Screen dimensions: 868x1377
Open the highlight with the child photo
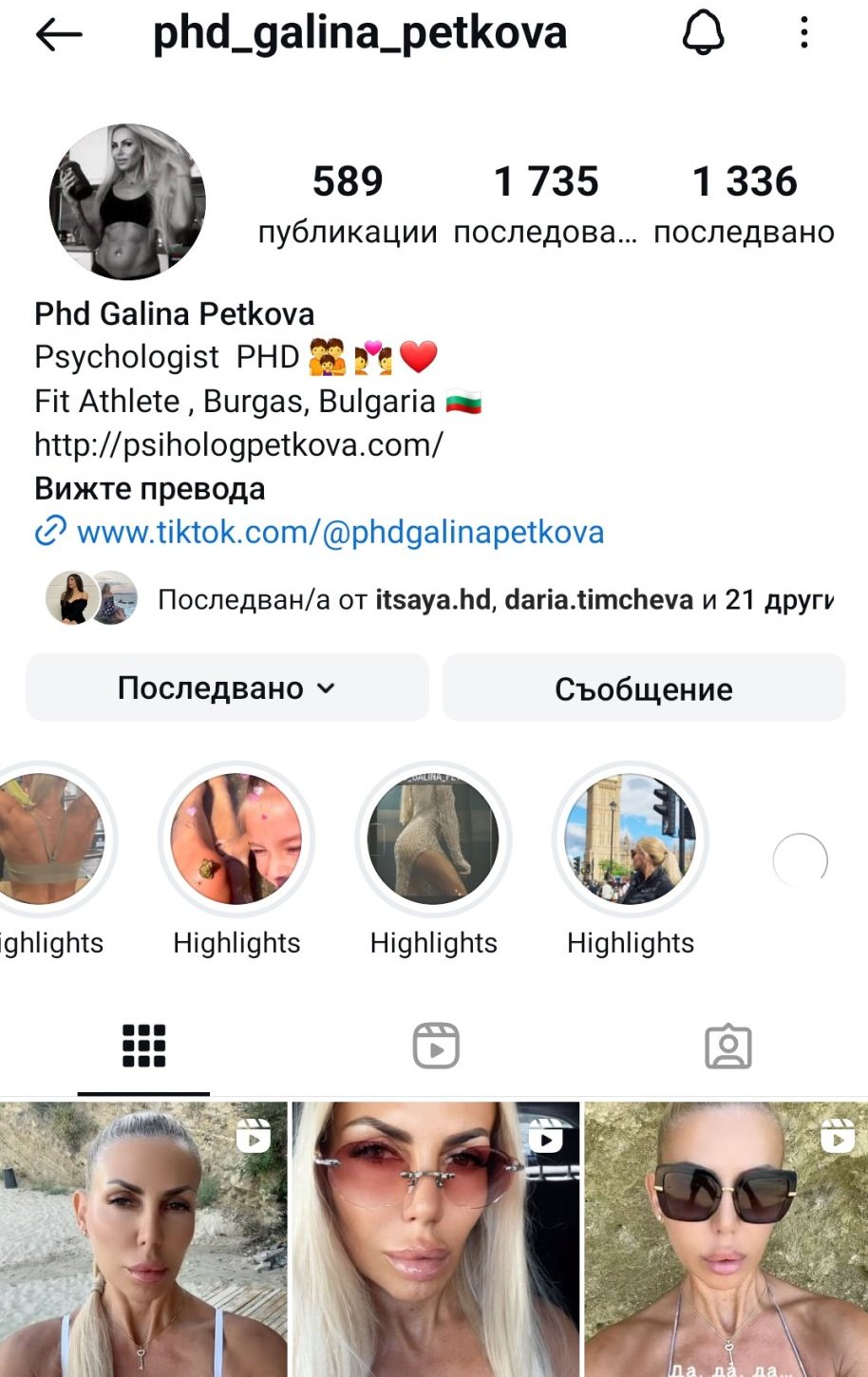[236, 839]
